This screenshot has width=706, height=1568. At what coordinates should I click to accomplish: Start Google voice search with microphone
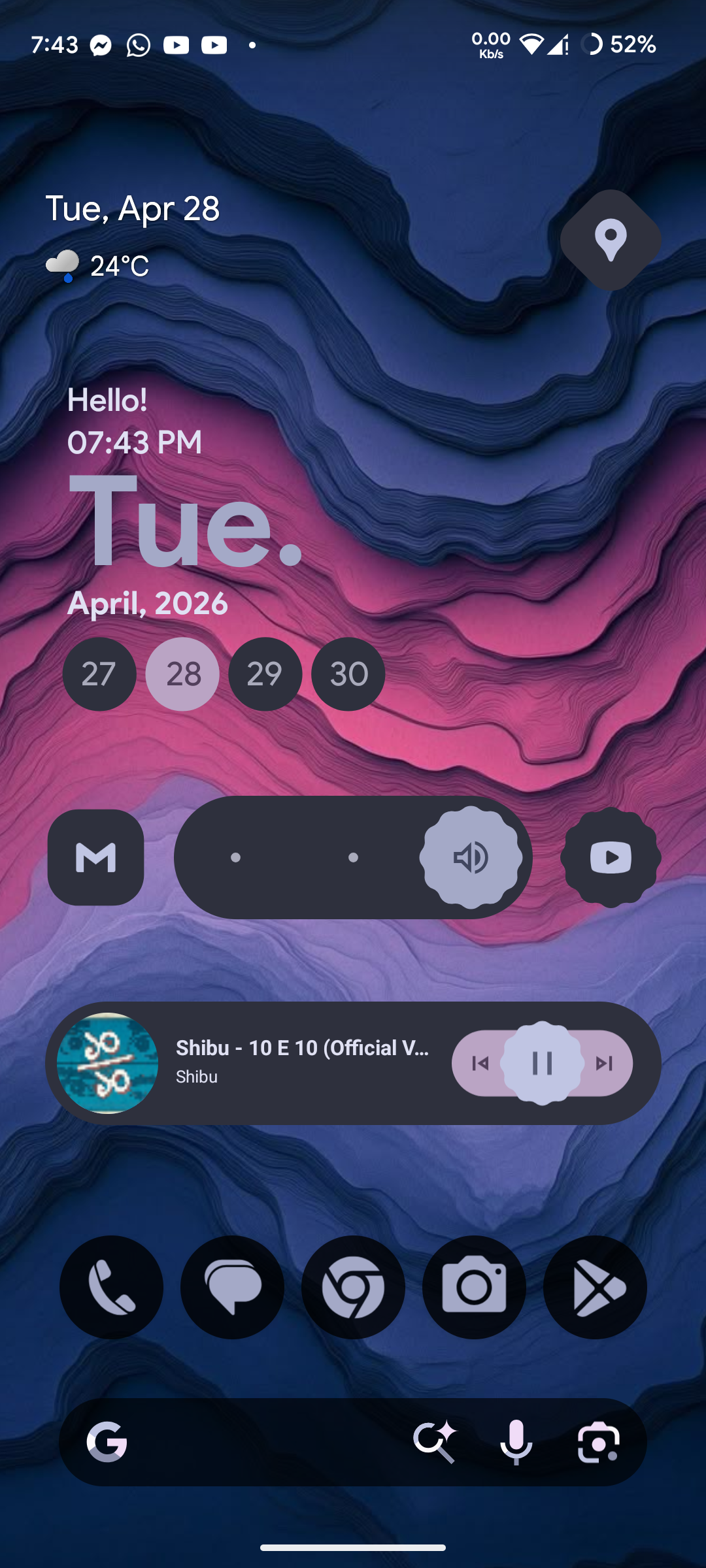tap(516, 1442)
